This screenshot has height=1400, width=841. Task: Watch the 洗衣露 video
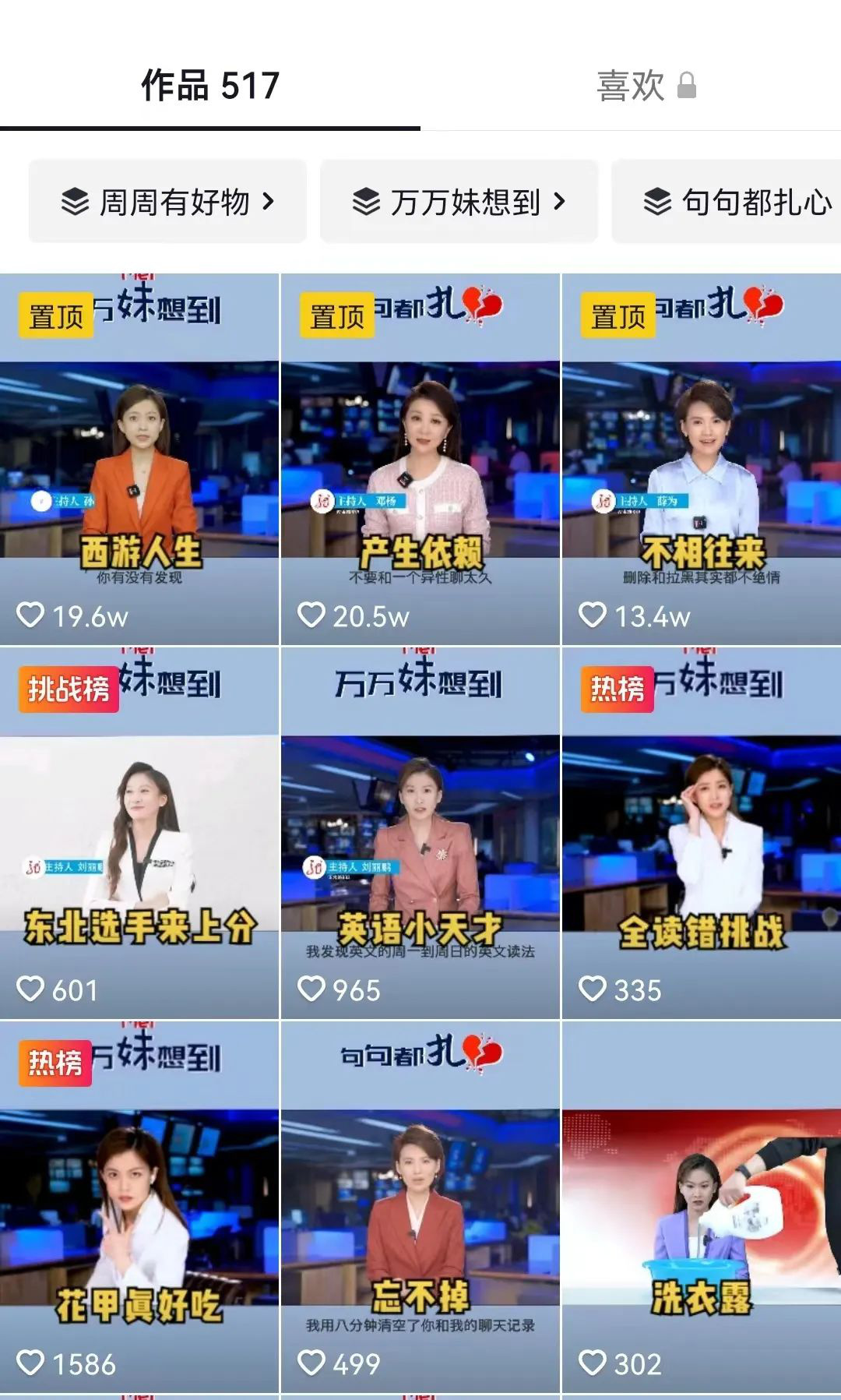[x=701, y=1208]
